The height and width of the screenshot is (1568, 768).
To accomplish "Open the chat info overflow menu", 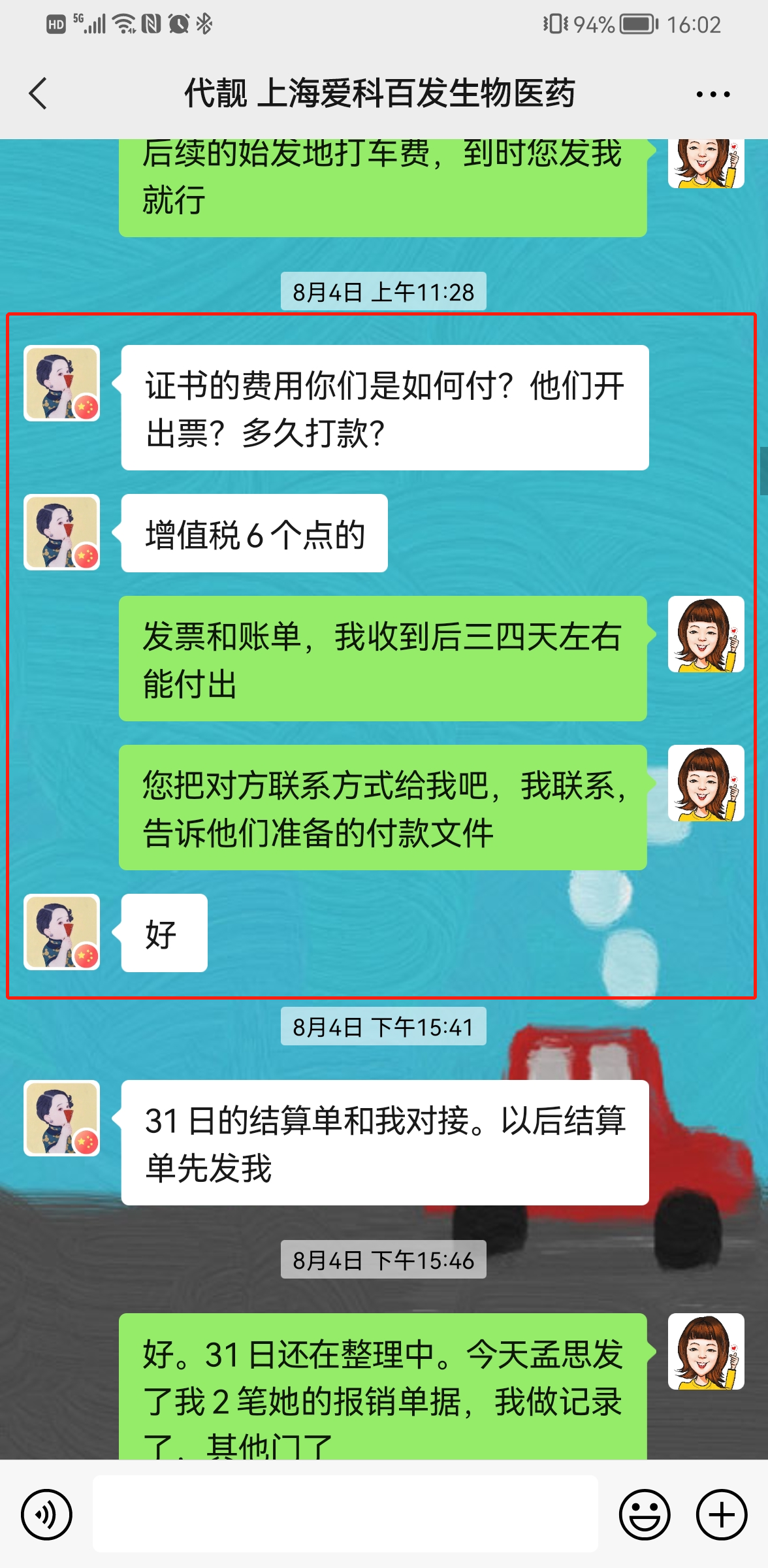I will coord(712,94).
